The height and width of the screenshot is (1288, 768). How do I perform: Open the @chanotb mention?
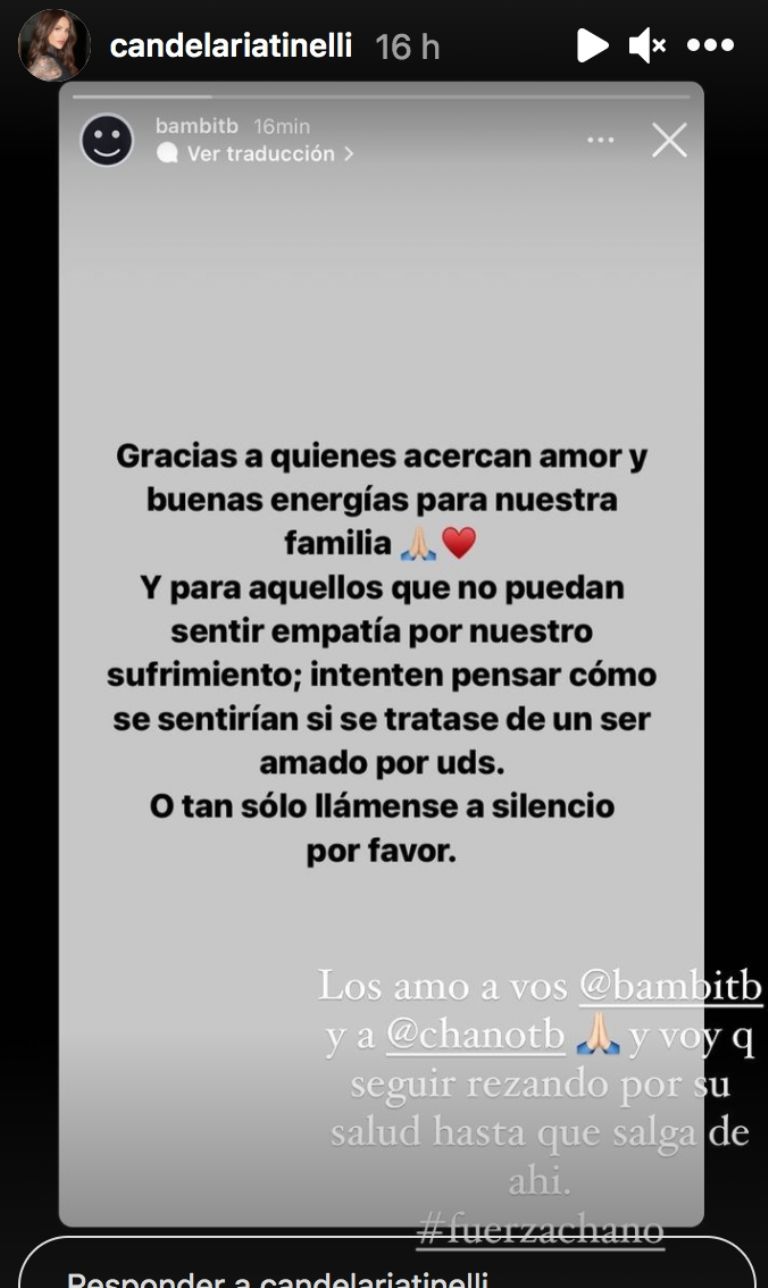pos(475,1037)
